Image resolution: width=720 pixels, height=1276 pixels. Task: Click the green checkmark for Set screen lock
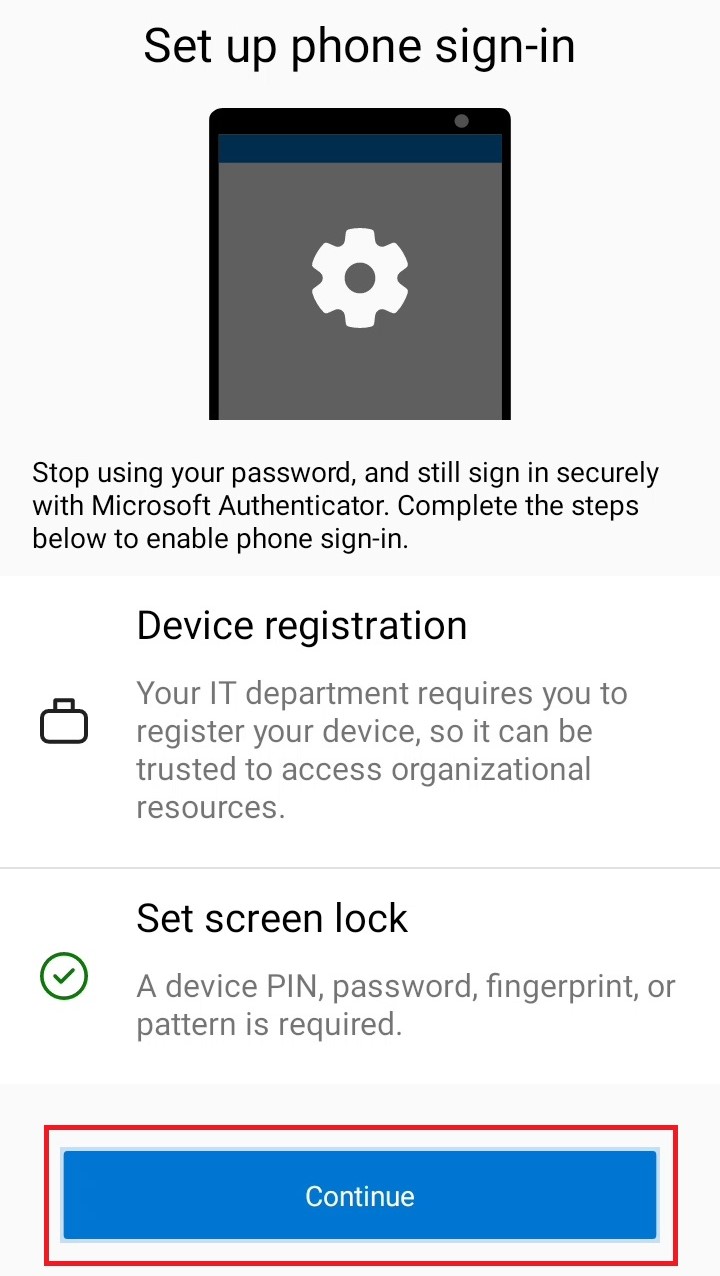pyautogui.click(x=64, y=977)
